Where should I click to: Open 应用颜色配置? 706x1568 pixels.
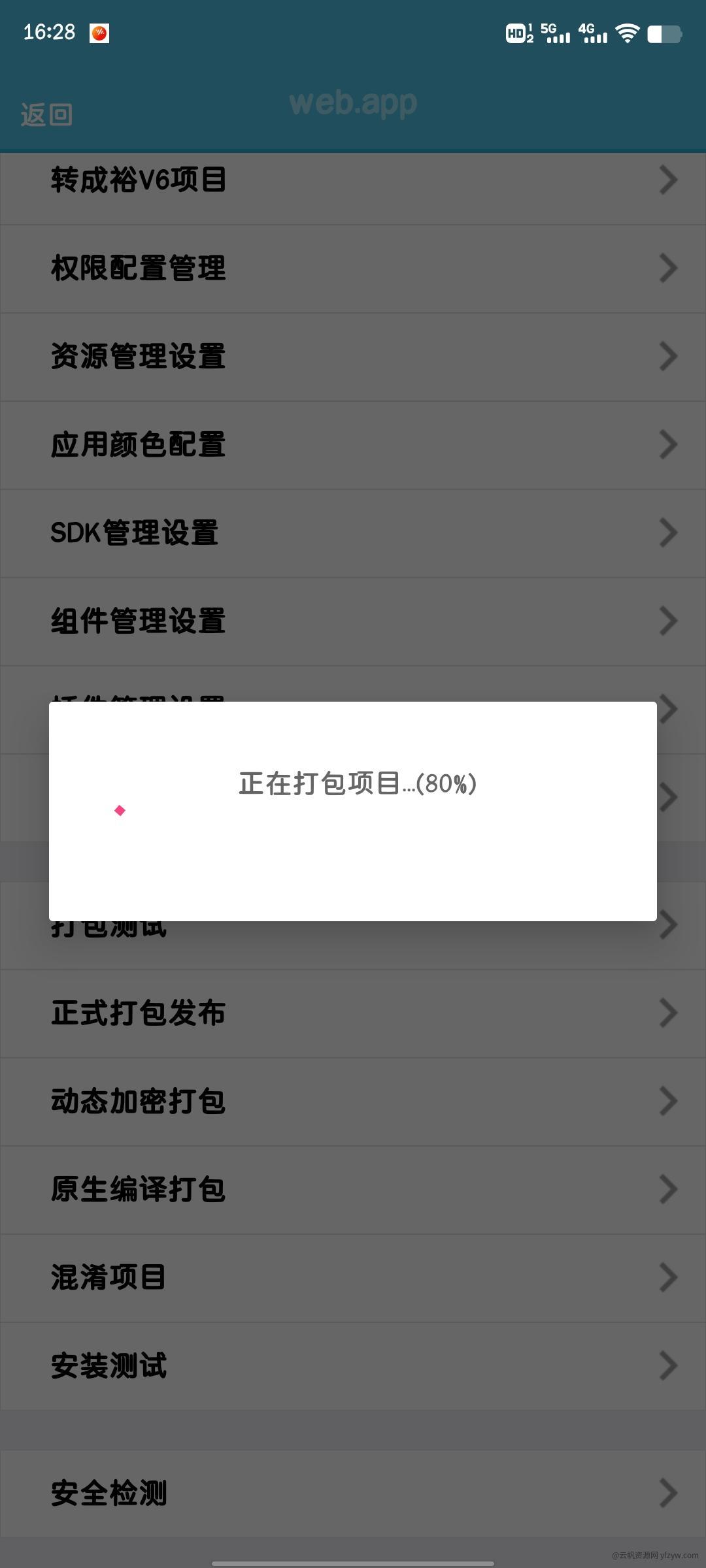pyautogui.click(x=353, y=445)
